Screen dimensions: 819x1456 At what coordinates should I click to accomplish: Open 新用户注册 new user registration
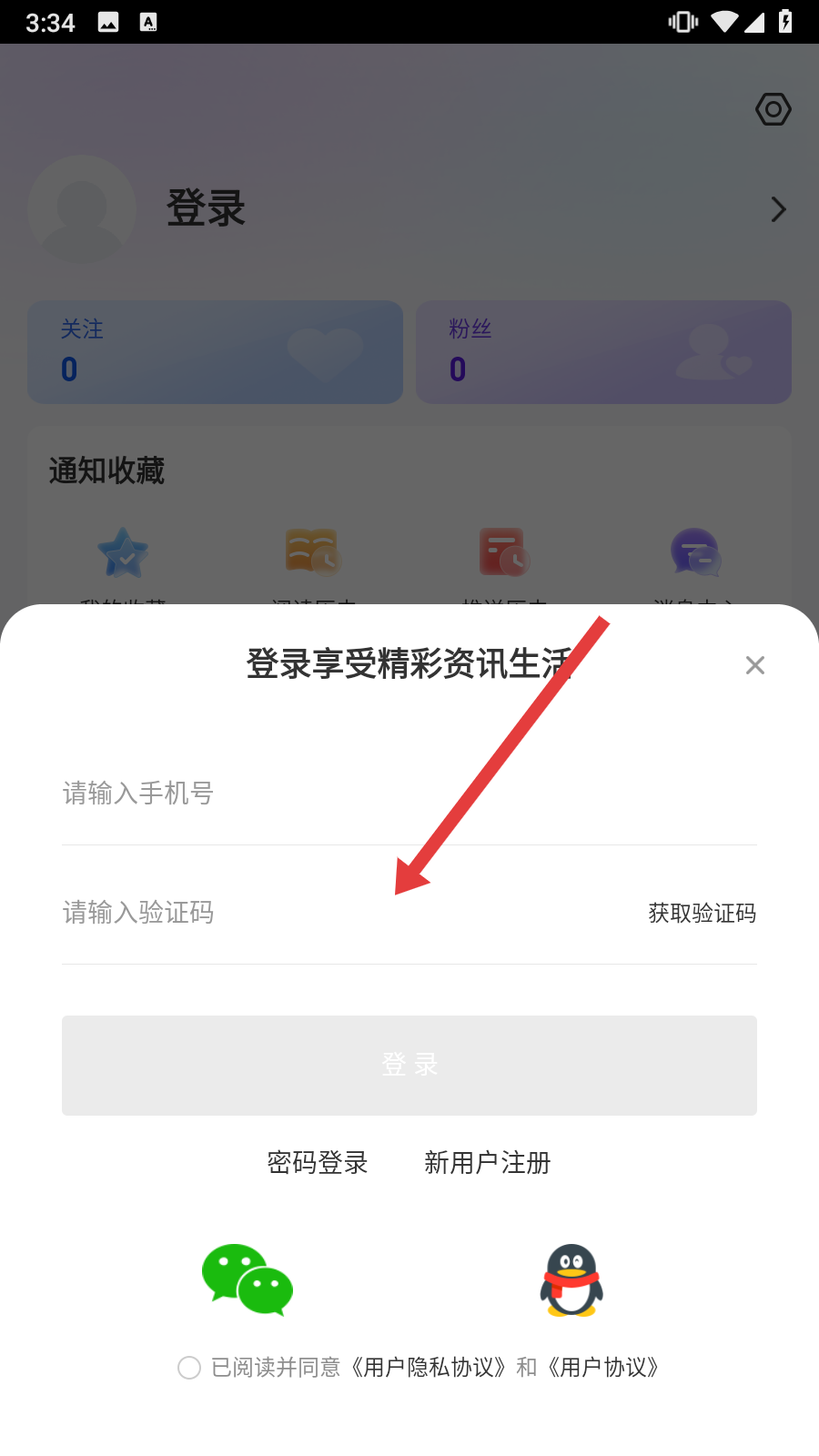(488, 1162)
